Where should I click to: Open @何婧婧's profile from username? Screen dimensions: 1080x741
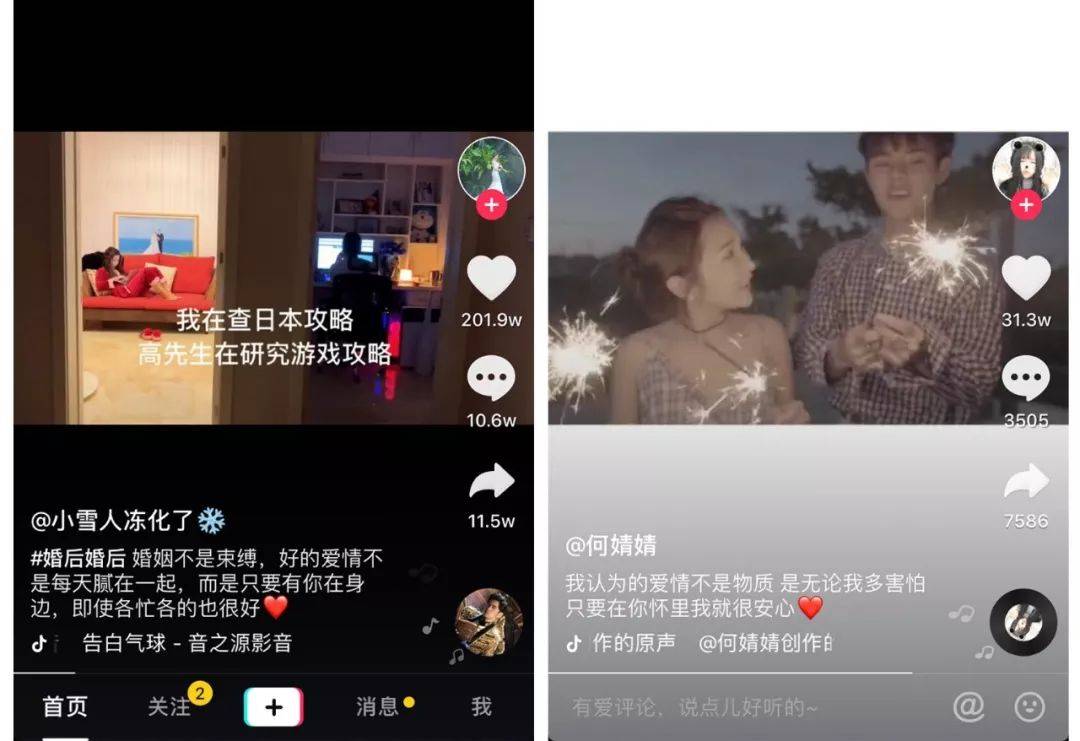tap(611, 546)
